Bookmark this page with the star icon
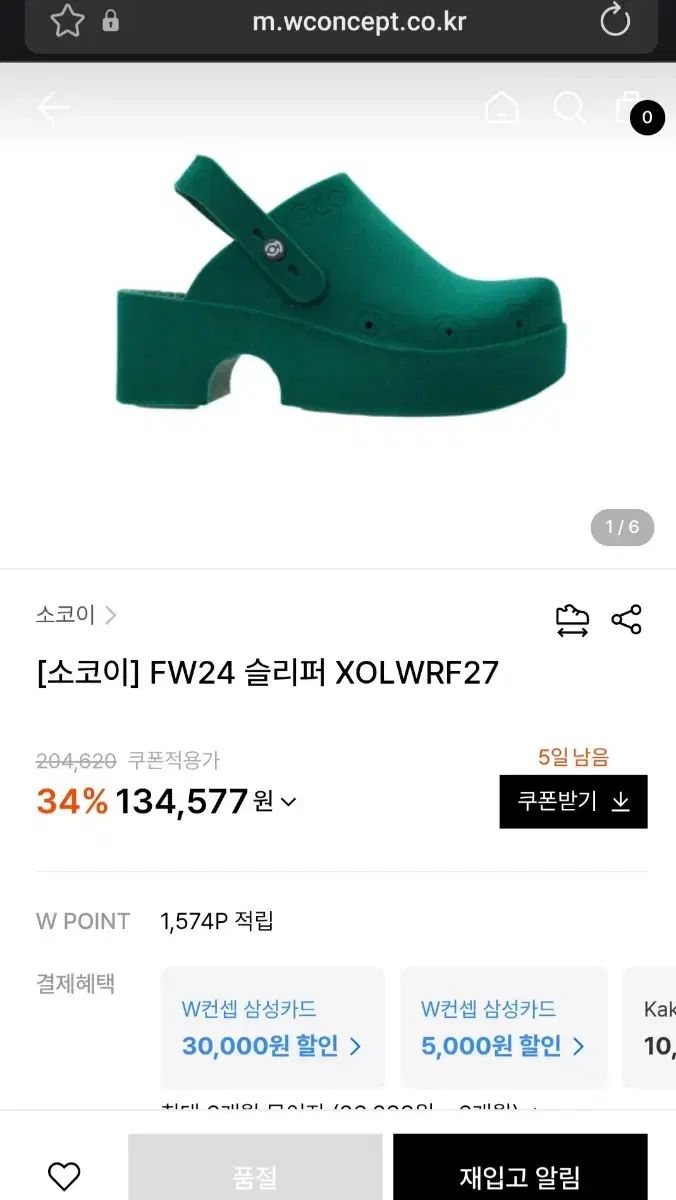This screenshot has width=676, height=1200. (67, 21)
